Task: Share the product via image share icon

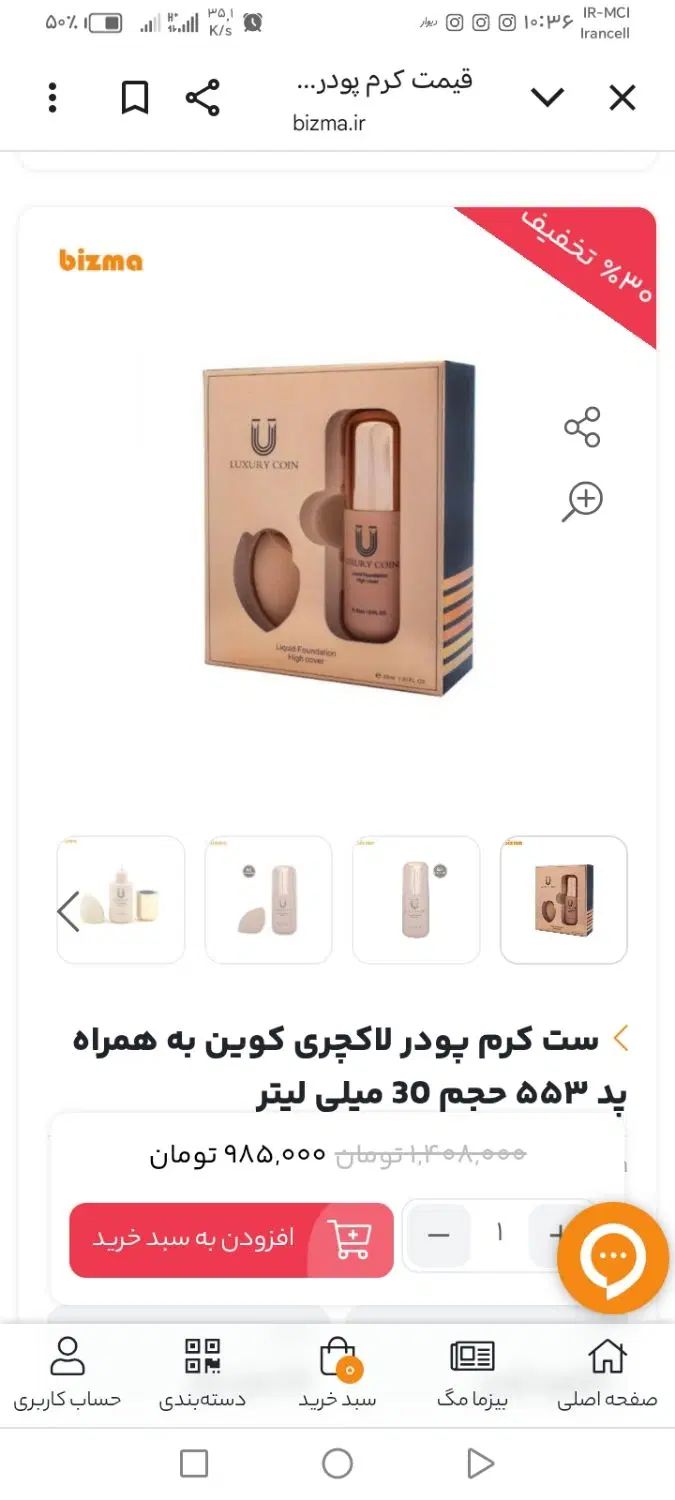Action: pos(582,427)
